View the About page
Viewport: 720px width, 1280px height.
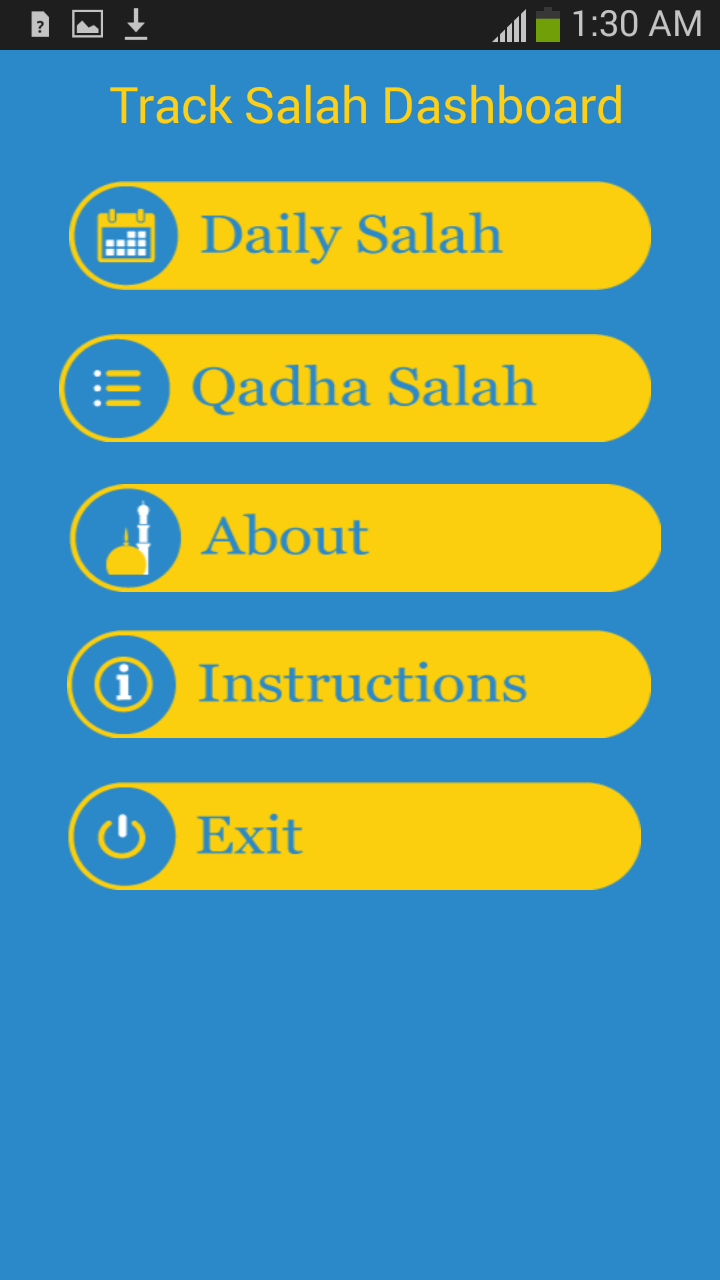pos(365,538)
